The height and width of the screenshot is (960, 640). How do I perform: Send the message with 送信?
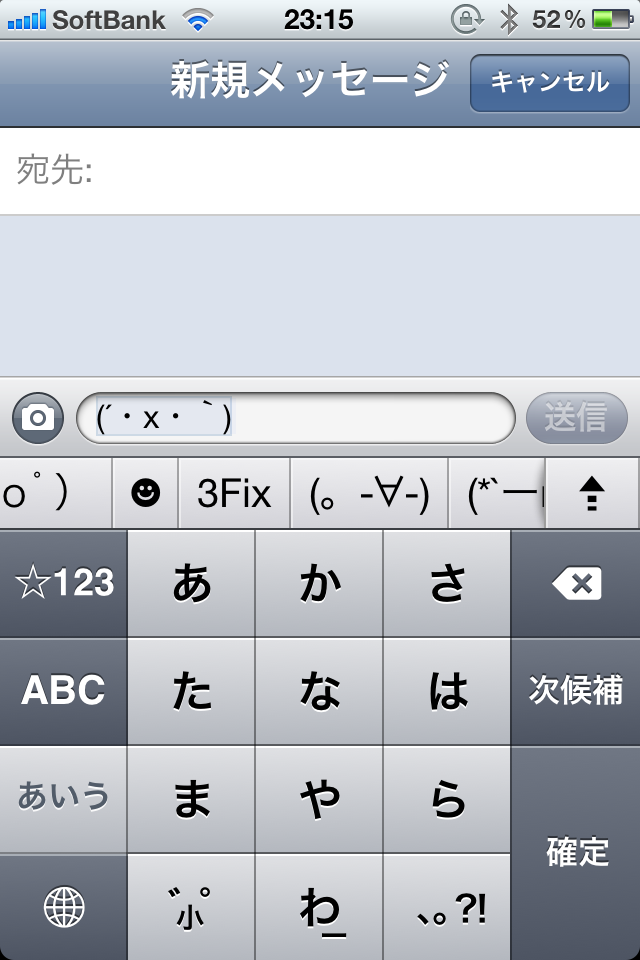pos(576,418)
